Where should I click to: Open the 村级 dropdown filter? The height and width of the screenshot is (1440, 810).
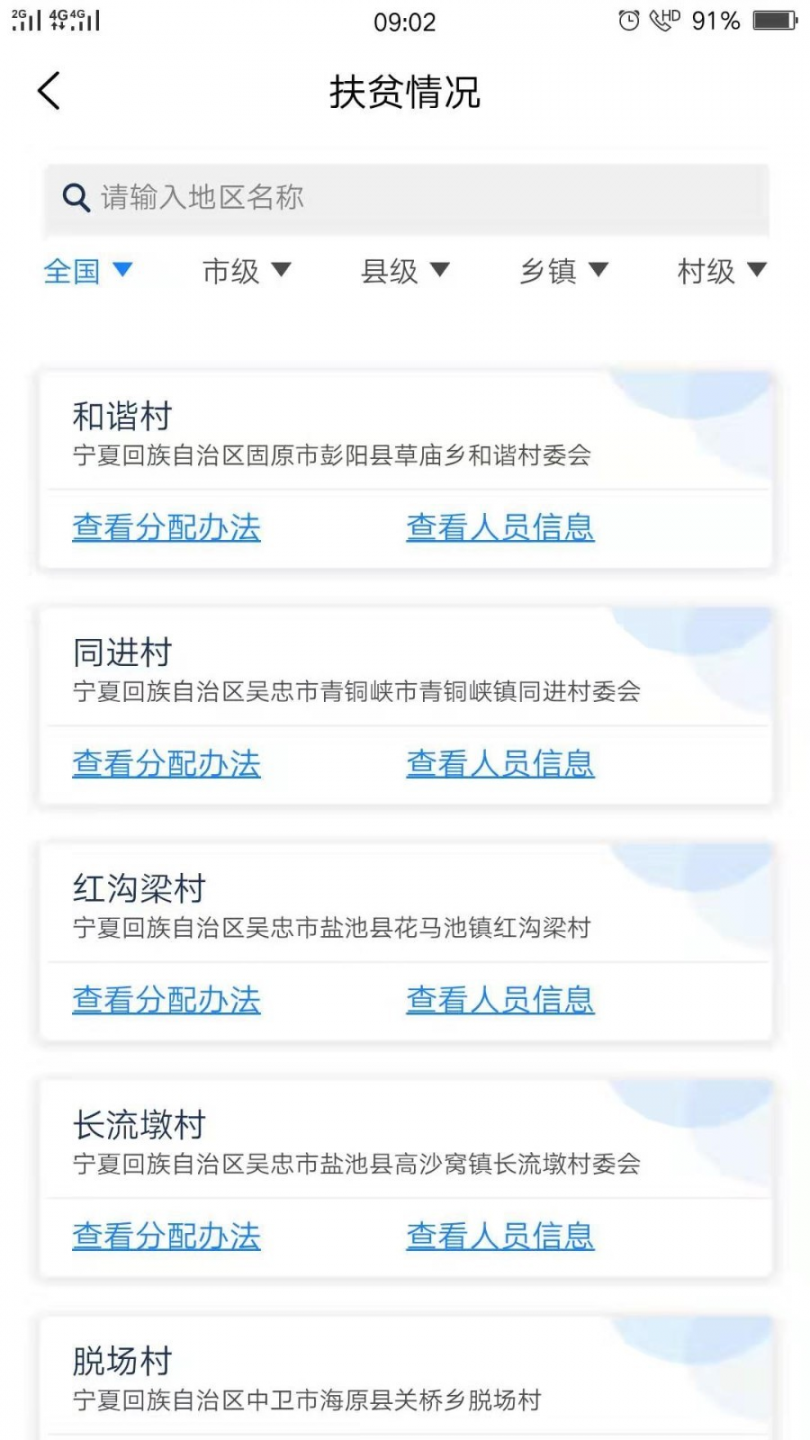click(721, 271)
